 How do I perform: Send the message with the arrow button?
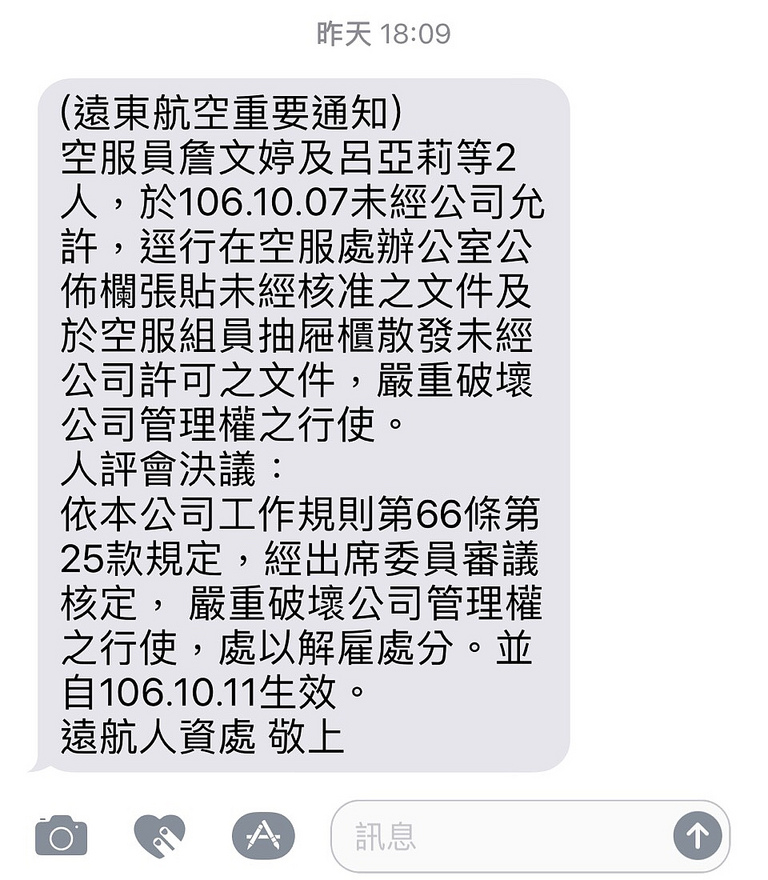pos(697,835)
